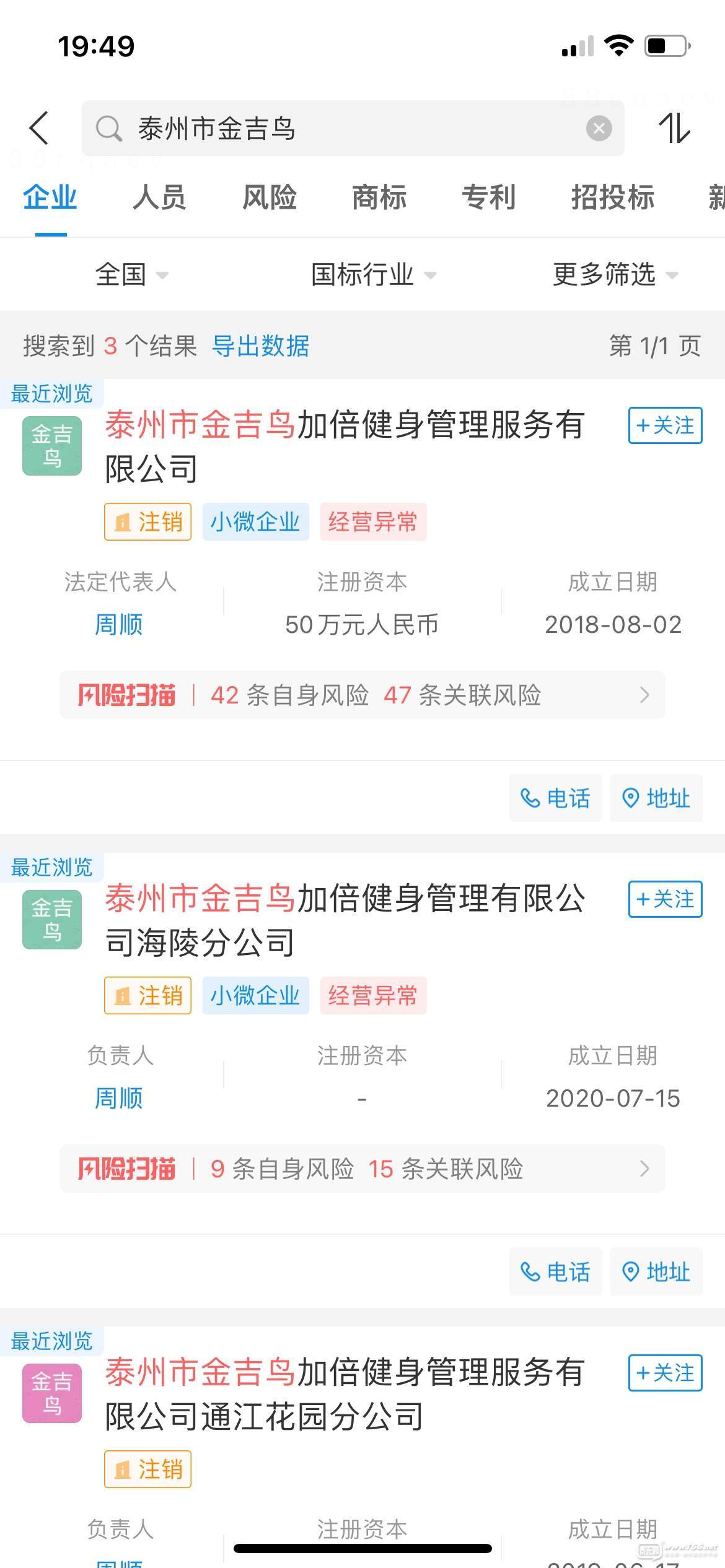The height and width of the screenshot is (1568, 725).
Task: Follow the 海陵分公司 company with +关注
Action: (665, 899)
